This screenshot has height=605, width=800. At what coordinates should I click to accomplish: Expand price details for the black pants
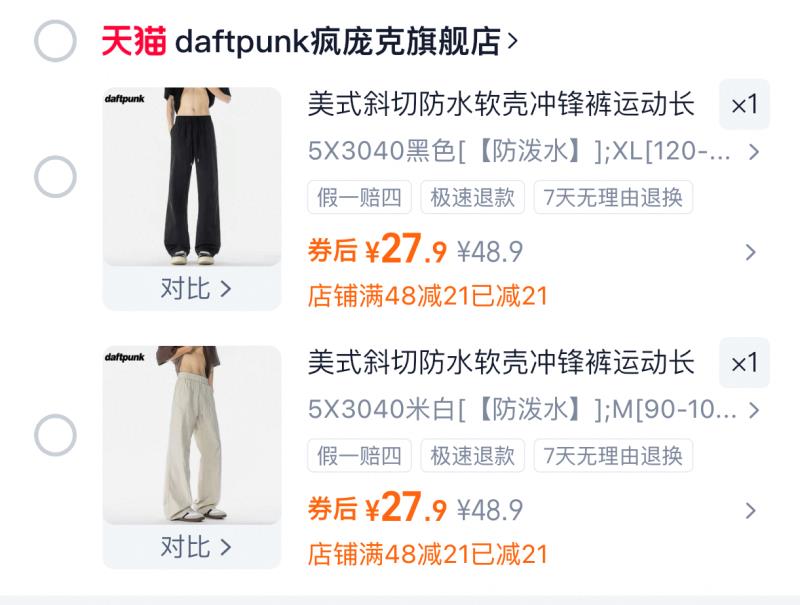tap(751, 252)
